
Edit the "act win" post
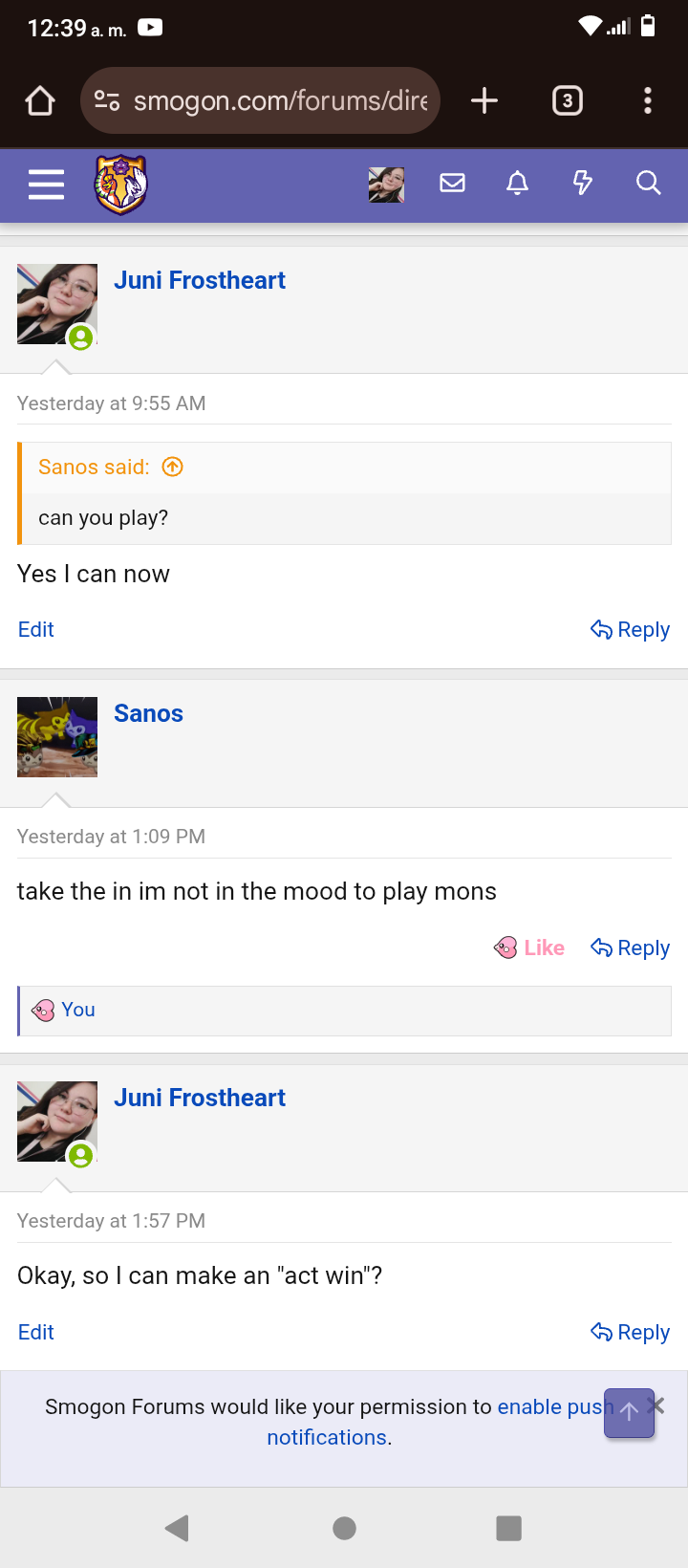[x=36, y=1332]
